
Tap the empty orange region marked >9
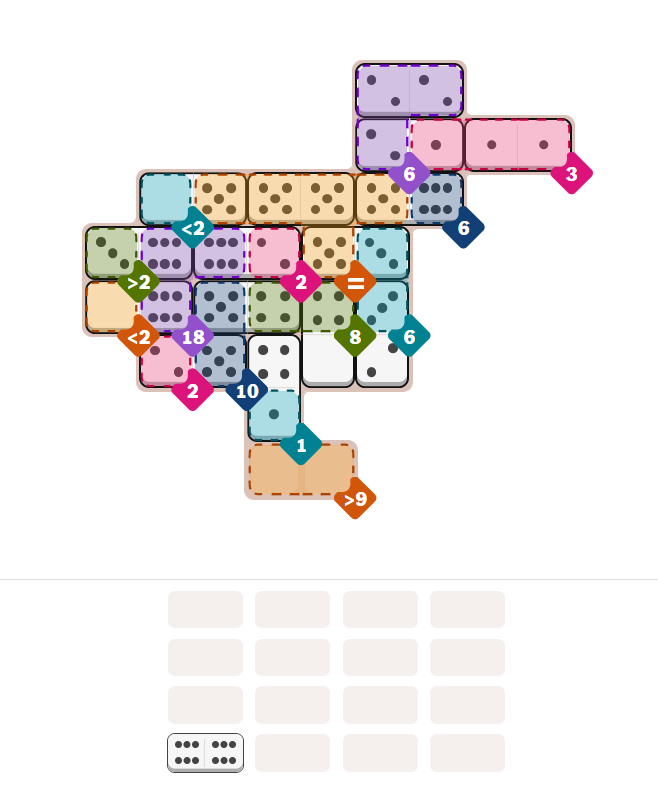click(301, 469)
